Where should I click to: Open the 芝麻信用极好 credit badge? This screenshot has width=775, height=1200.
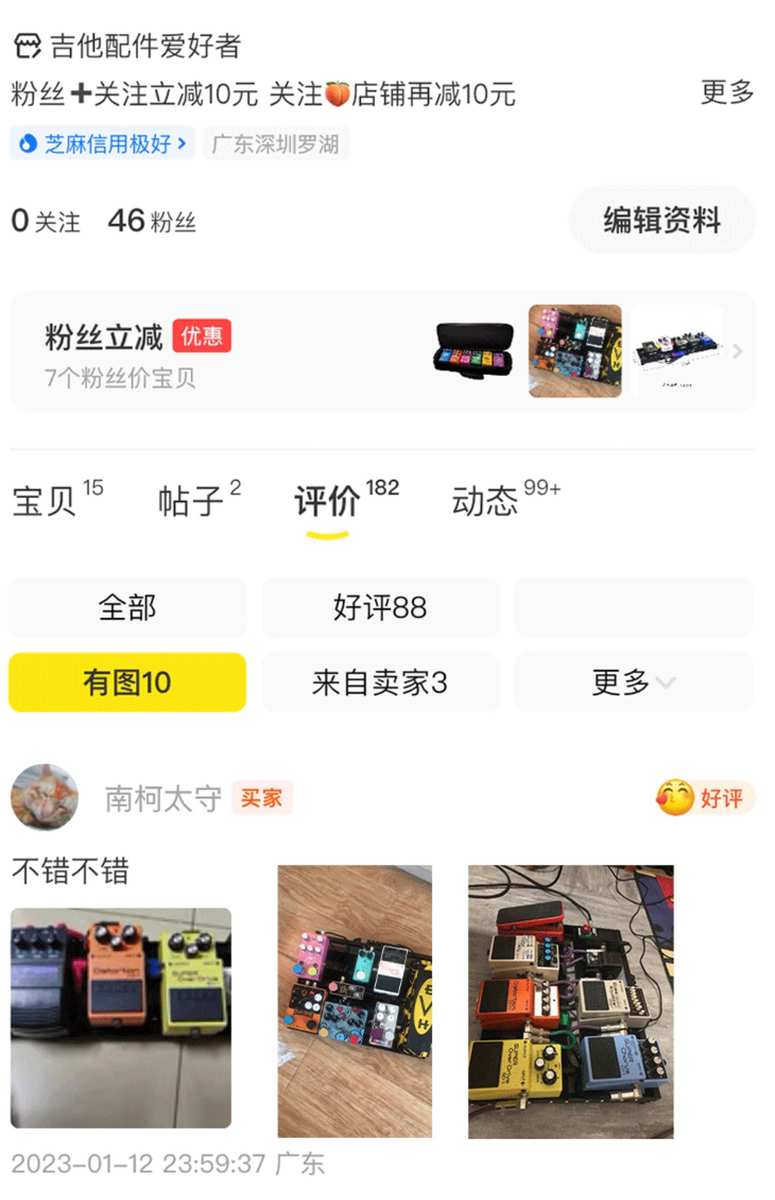[x=103, y=144]
